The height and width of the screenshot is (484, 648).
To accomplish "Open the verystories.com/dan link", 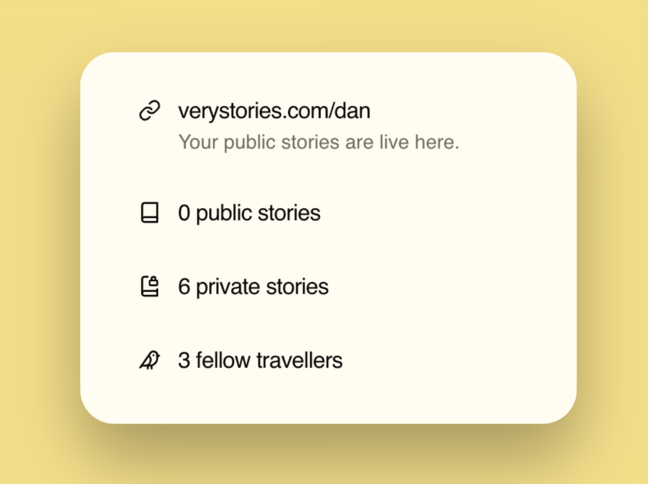I will pyautogui.click(x=274, y=111).
